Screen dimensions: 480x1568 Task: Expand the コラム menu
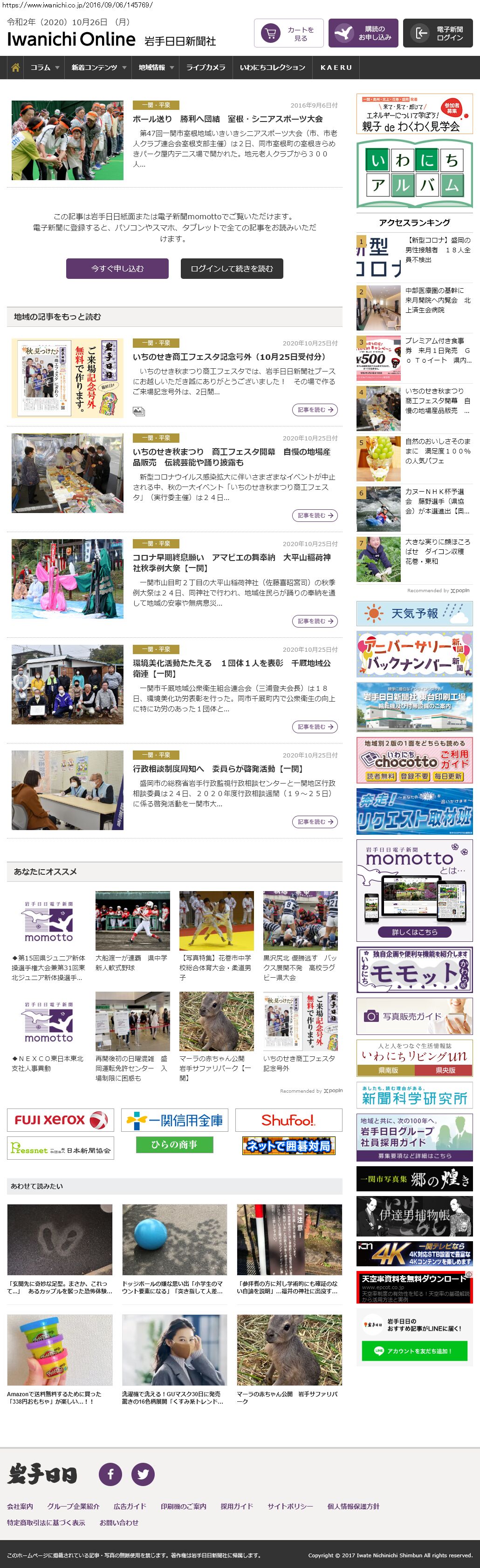(x=44, y=68)
